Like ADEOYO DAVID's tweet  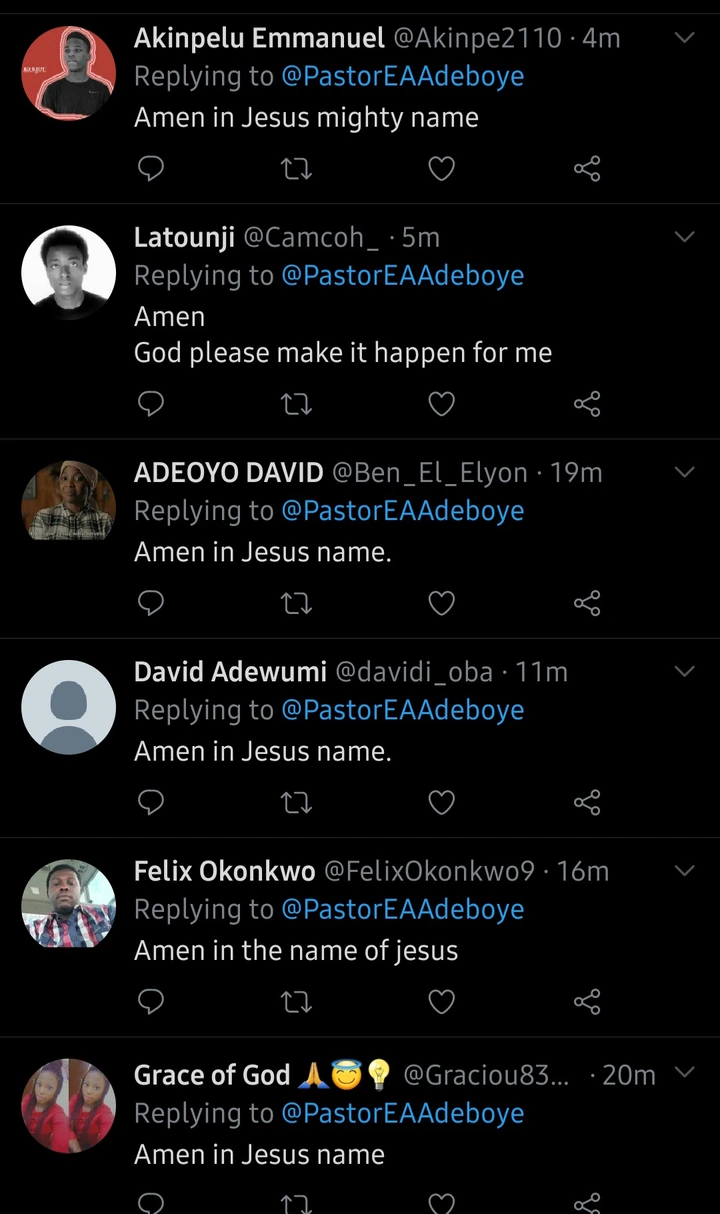[x=441, y=603]
